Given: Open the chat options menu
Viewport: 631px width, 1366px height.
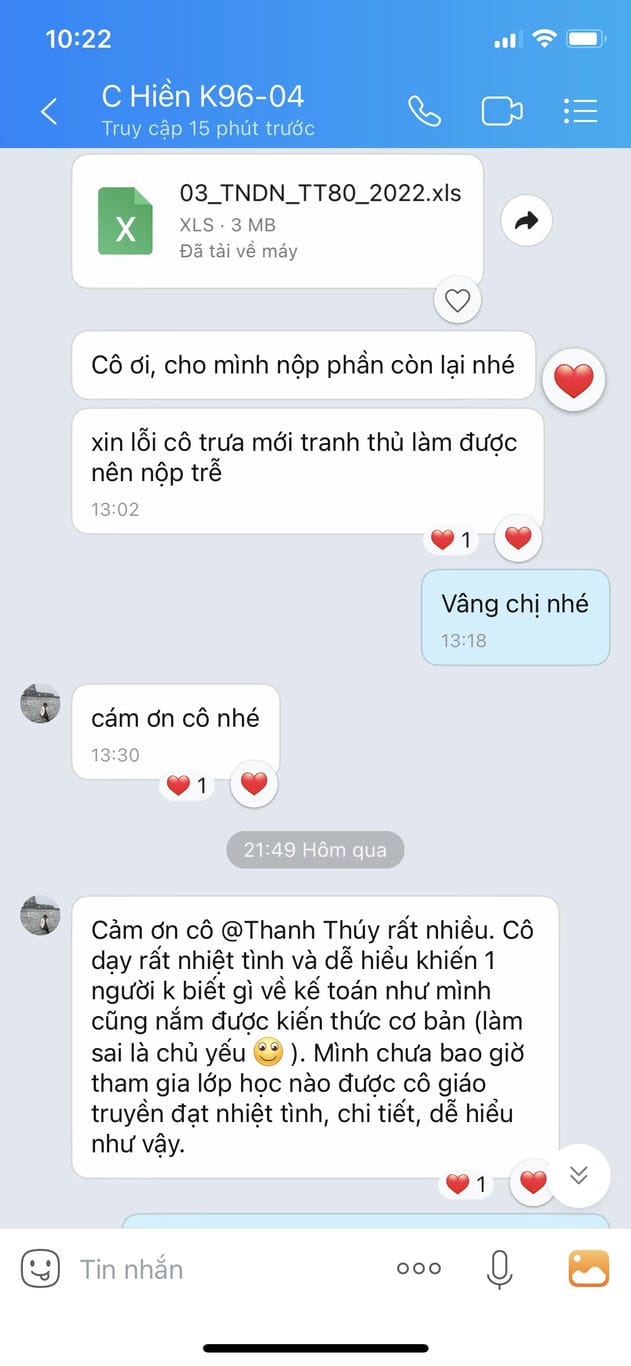Looking at the screenshot, I should [580, 111].
